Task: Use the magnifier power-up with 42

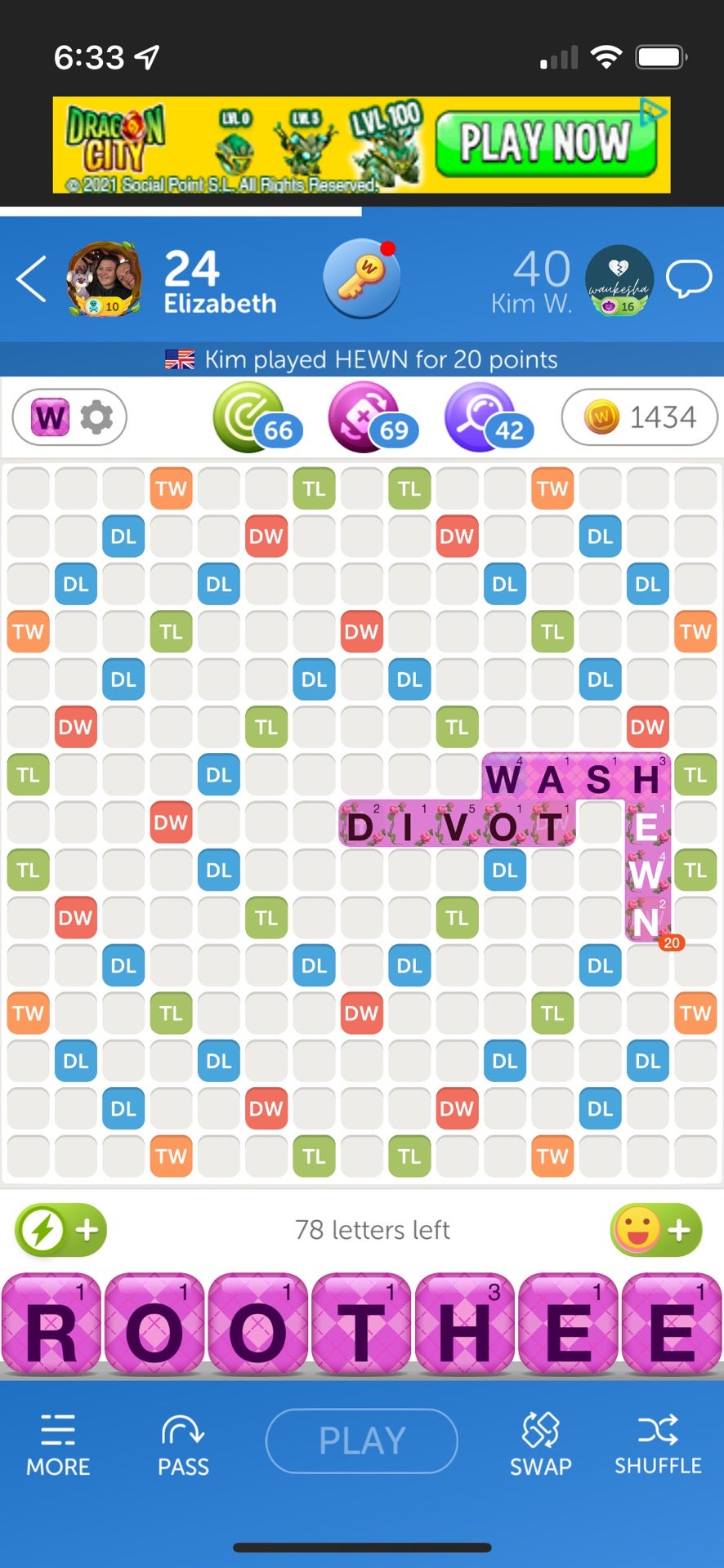Action: click(x=481, y=417)
